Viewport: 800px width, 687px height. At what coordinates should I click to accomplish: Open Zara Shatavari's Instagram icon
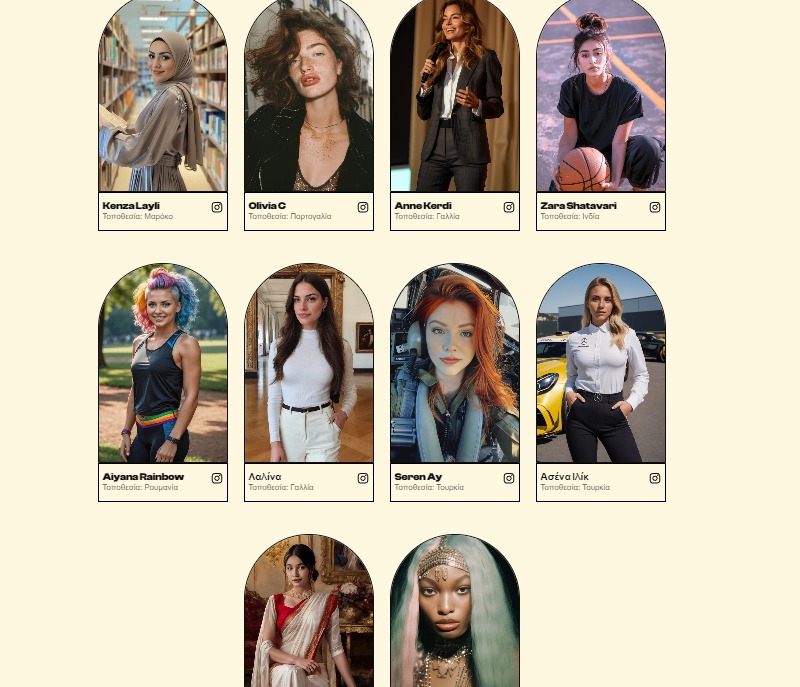point(655,208)
